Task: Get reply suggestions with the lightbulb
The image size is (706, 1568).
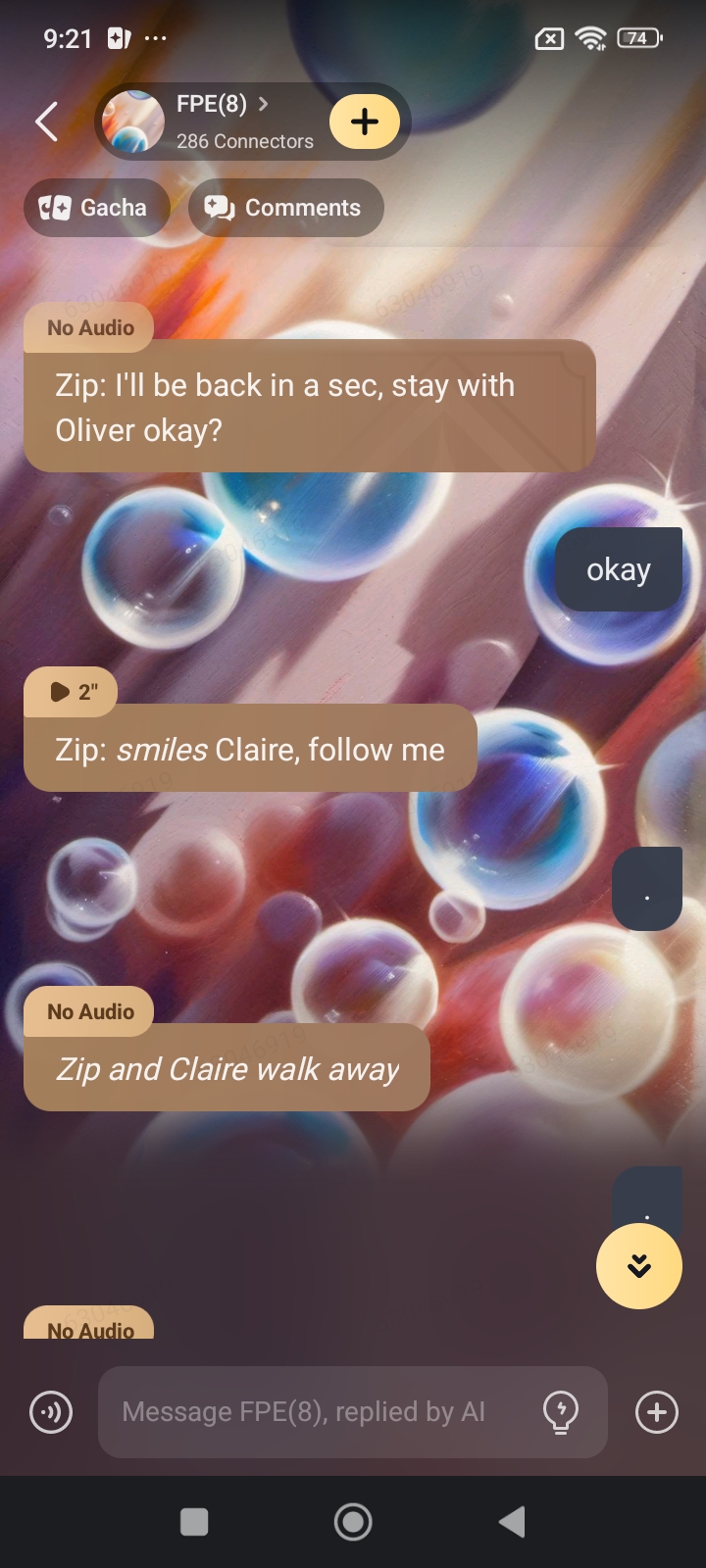Action: (x=560, y=1412)
